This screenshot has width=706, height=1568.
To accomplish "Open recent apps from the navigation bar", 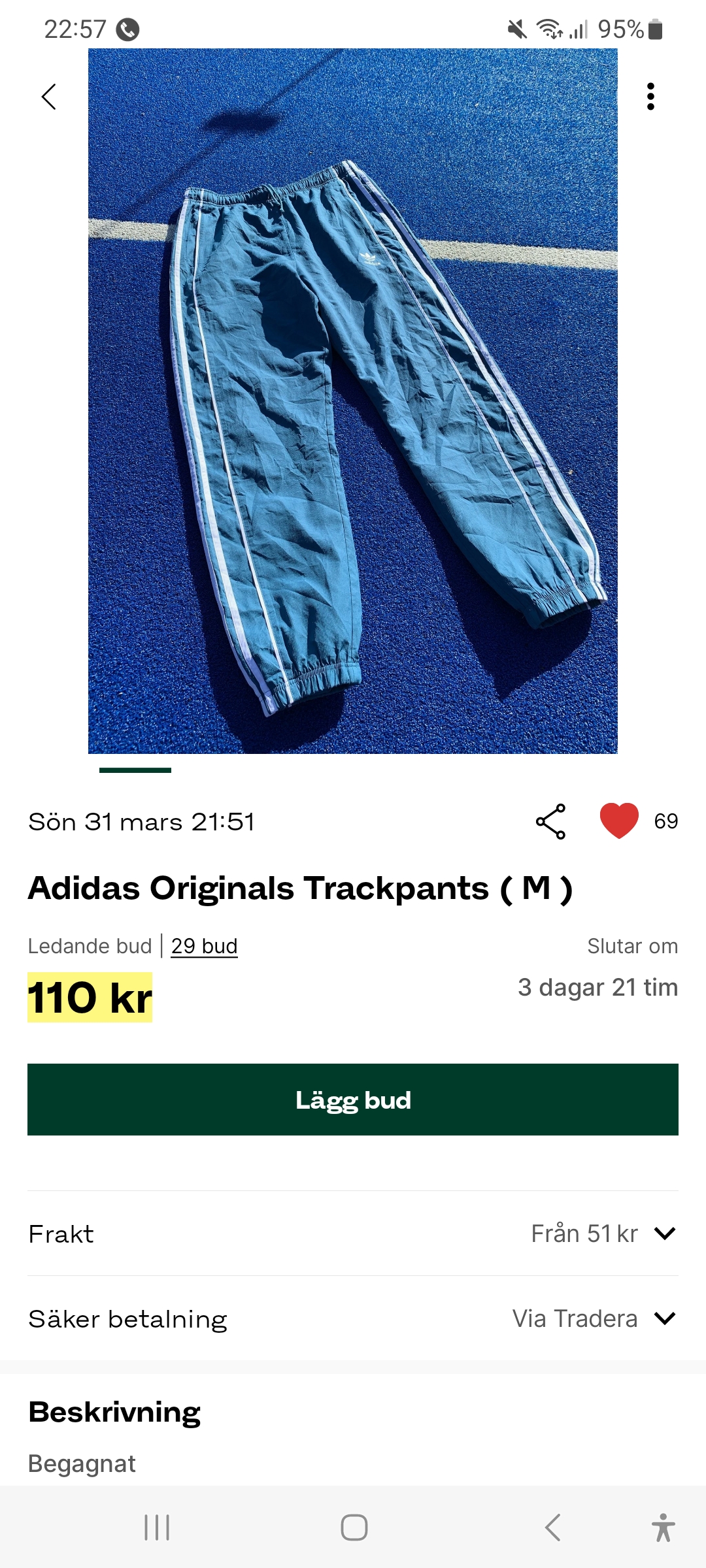I will [x=157, y=1527].
